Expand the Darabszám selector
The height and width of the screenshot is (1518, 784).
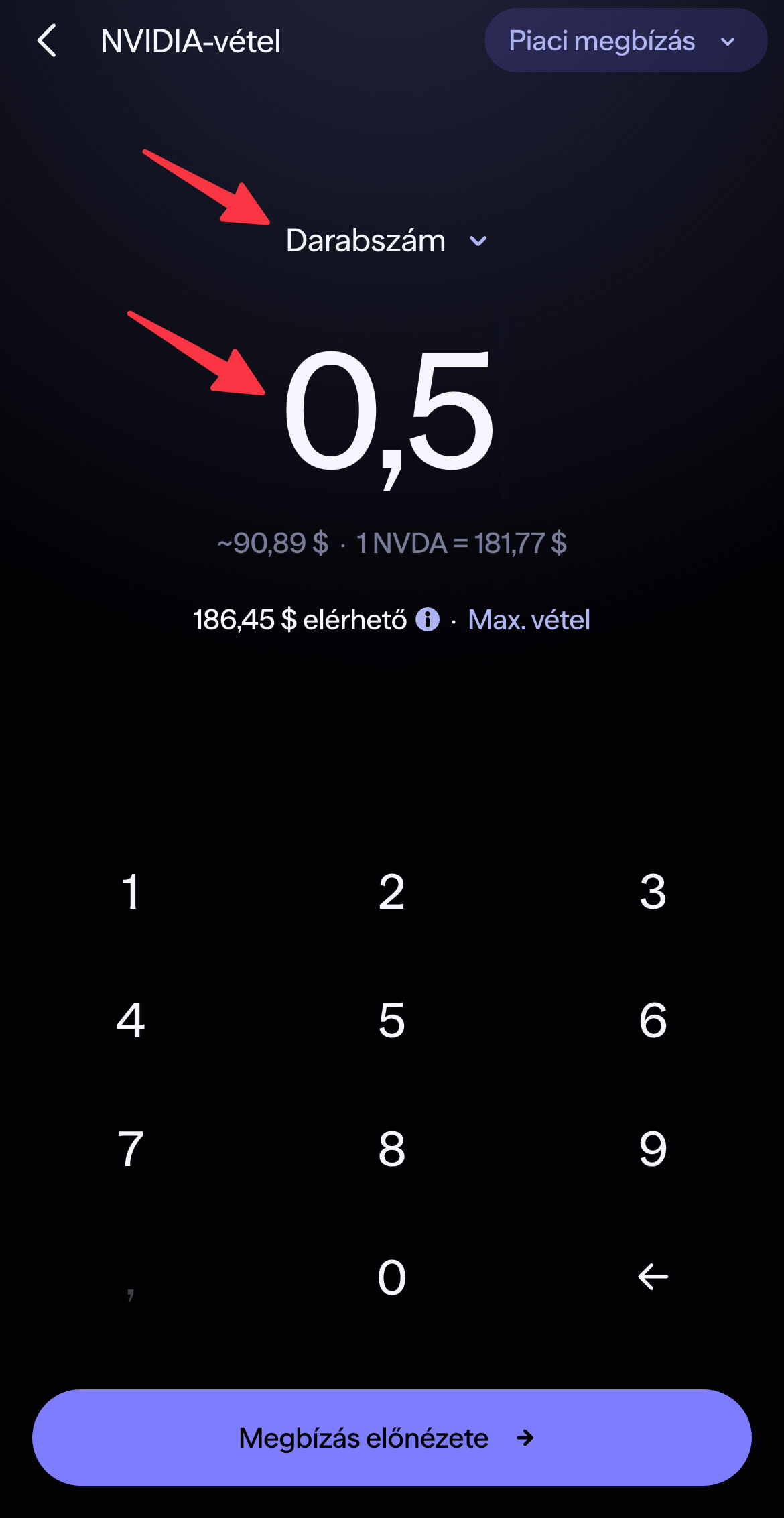[x=387, y=241]
